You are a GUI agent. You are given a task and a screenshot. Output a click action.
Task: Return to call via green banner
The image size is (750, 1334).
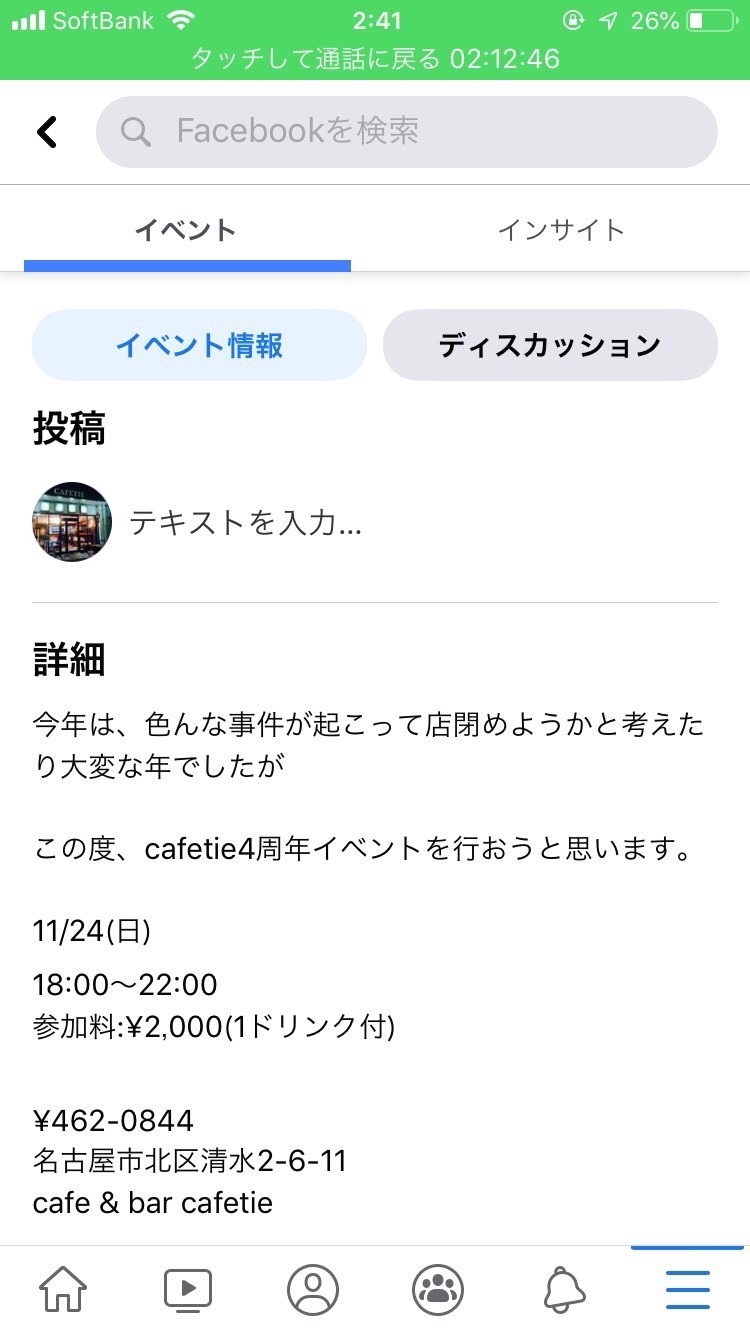pyautogui.click(x=375, y=58)
